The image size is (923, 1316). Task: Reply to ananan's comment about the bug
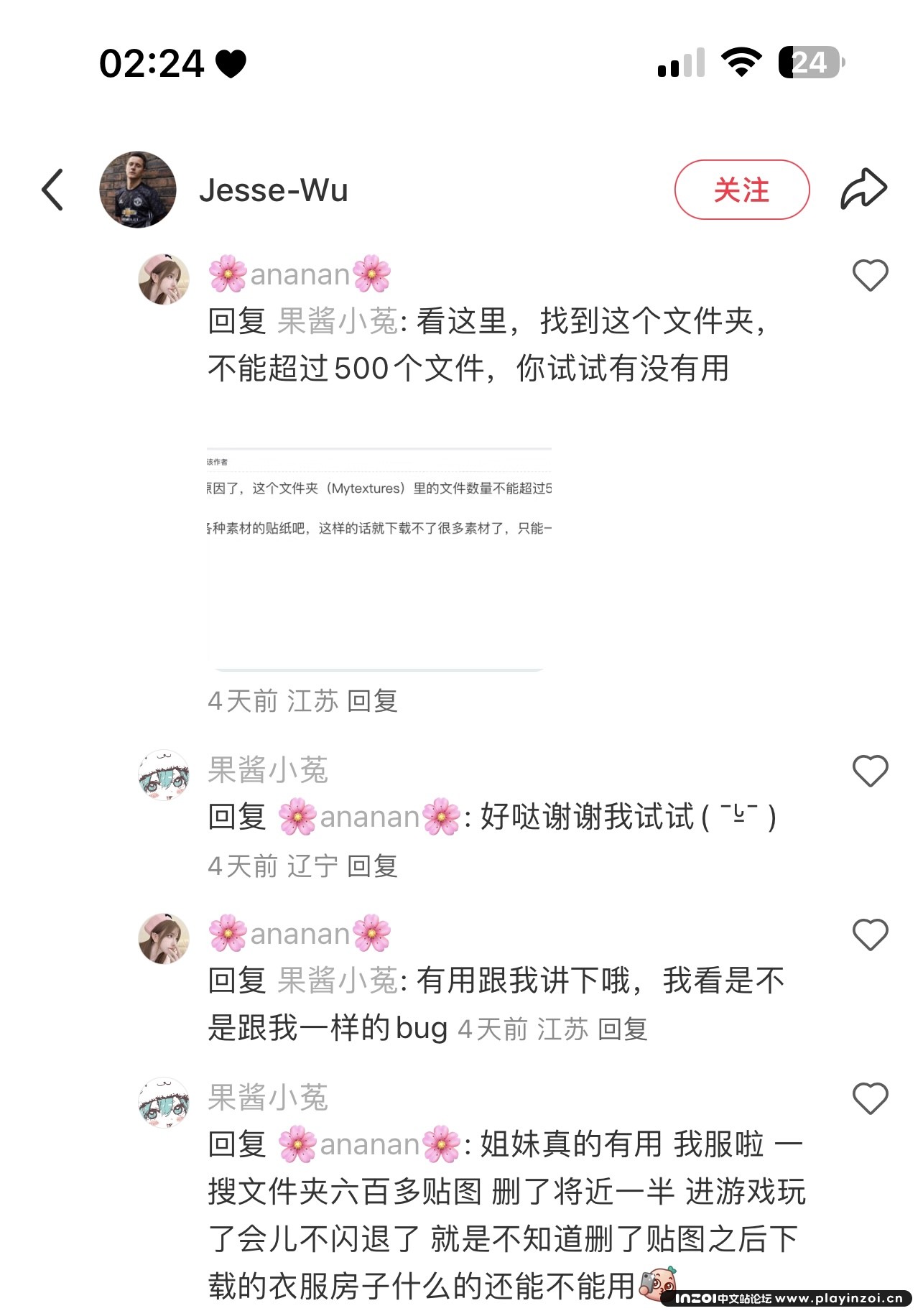coord(622,1029)
